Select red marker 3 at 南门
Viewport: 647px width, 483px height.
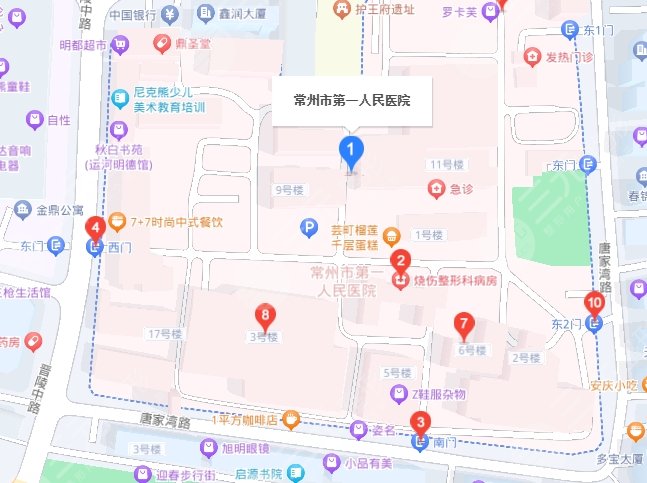[422, 422]
